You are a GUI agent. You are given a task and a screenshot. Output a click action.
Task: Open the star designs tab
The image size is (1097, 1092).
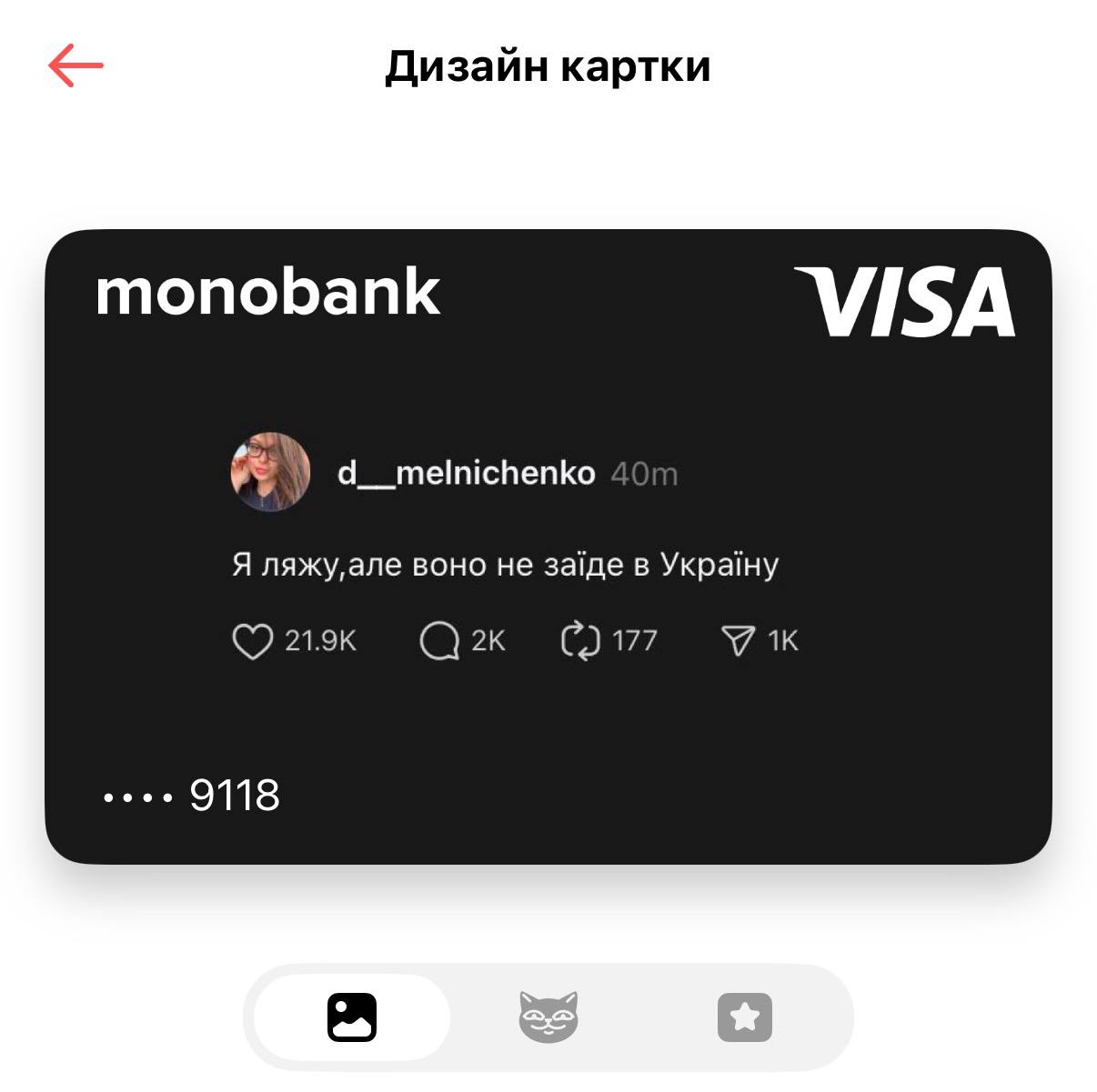745,1017
